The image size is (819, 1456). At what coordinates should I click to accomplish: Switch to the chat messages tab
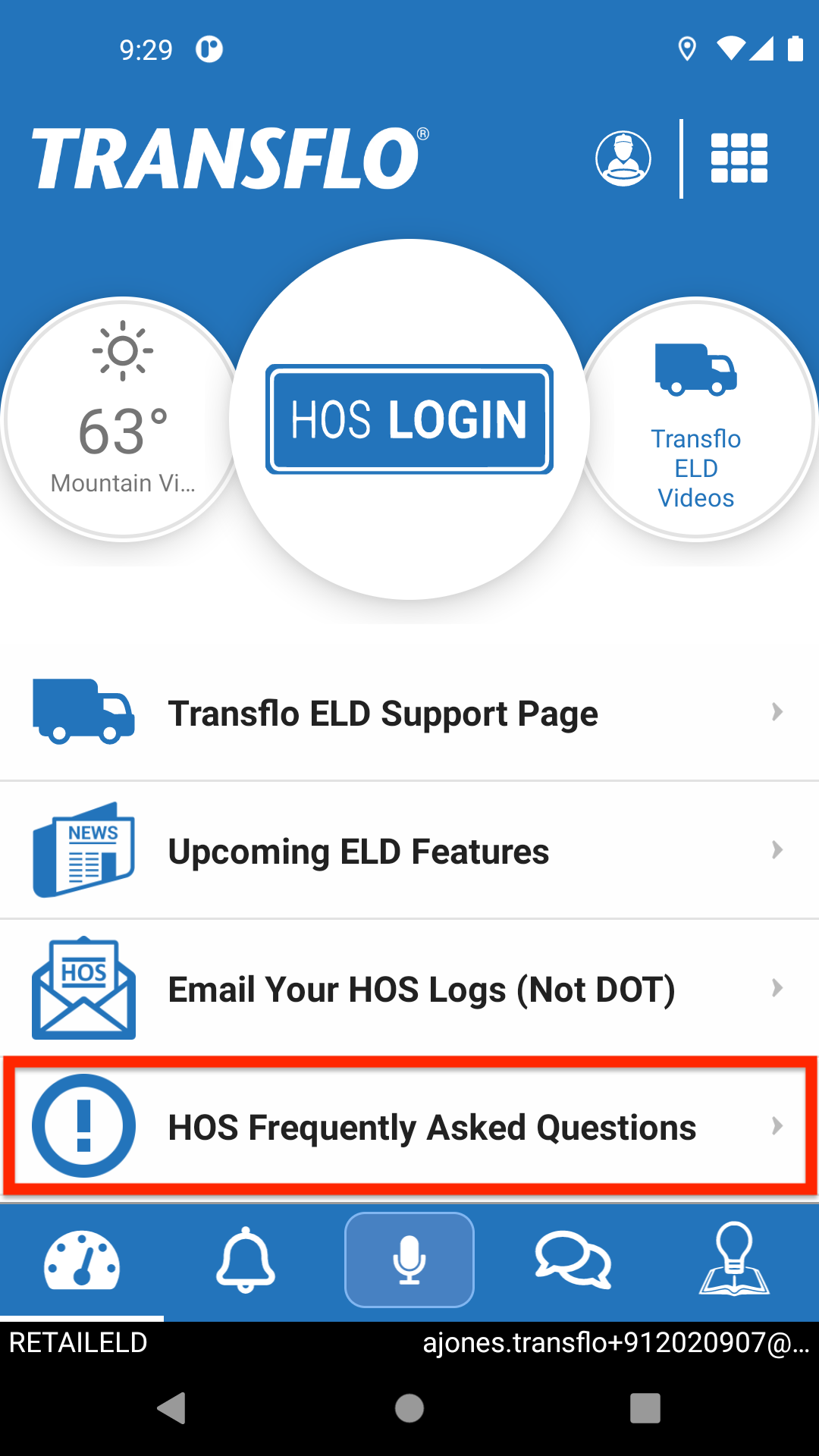[x=573, y=1260]
